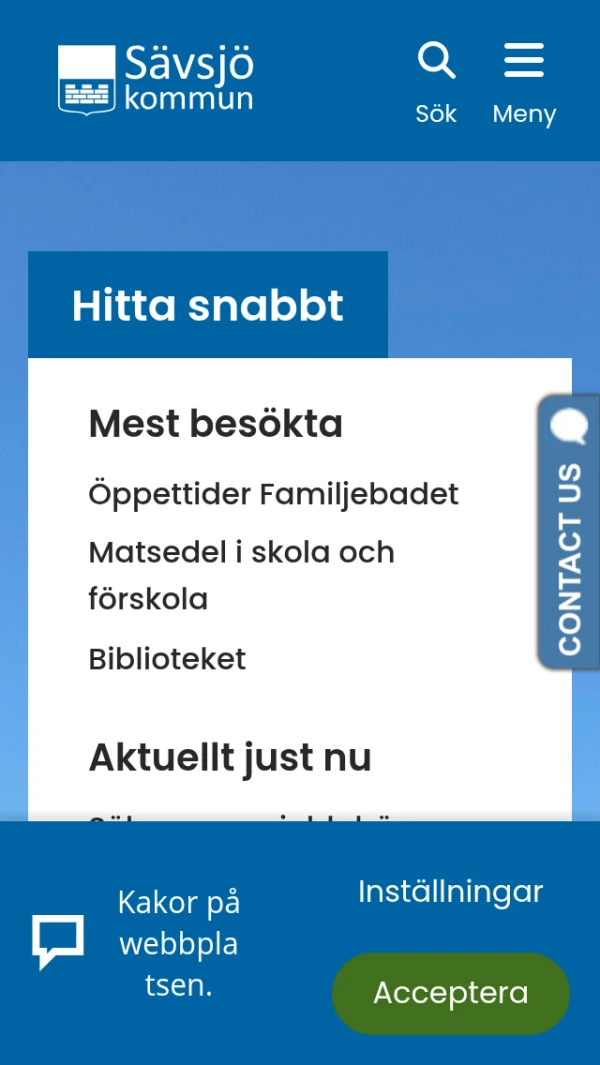Open the Contact Us side tab
Viewport: 600px width, 1065px height.
click(x=569, y=532)
